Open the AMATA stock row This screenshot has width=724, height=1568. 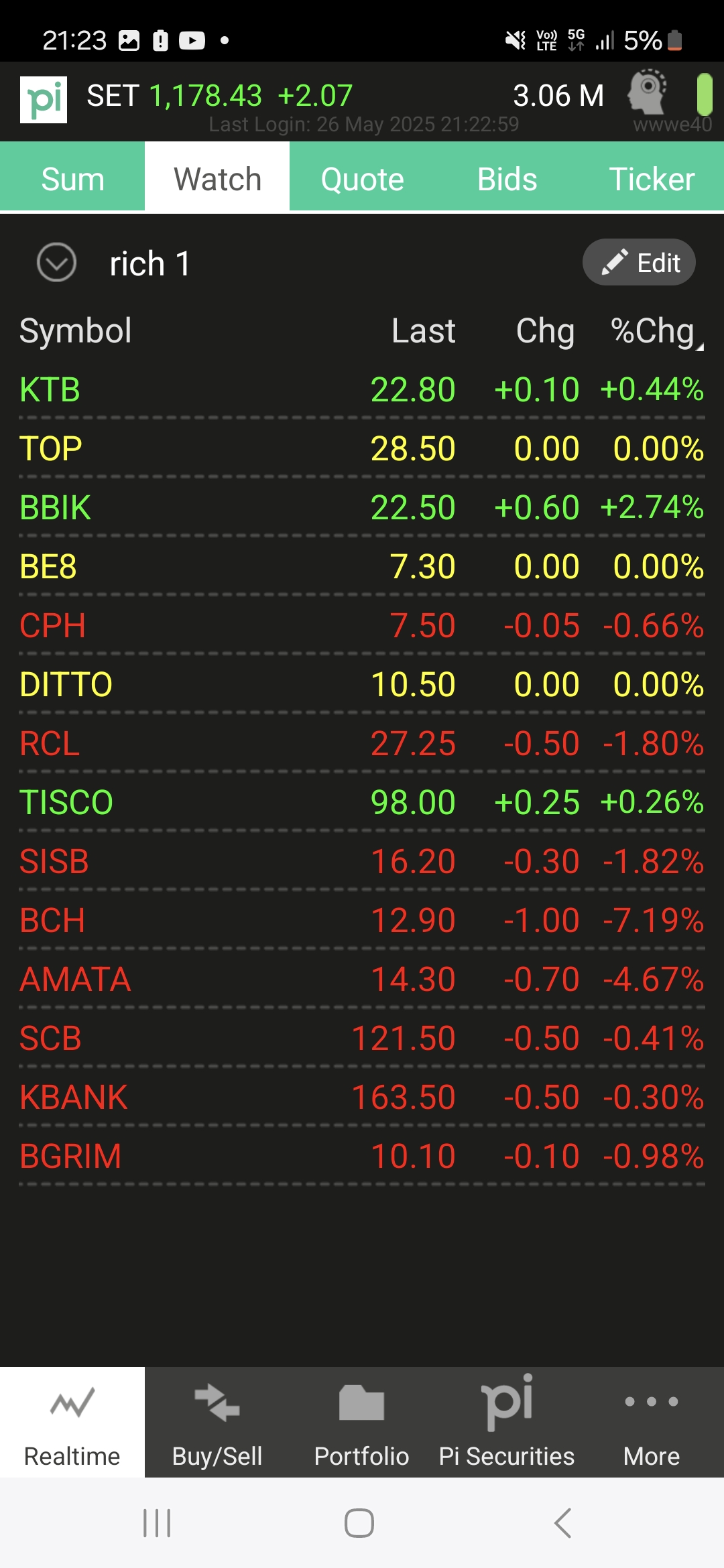[362, 979]
